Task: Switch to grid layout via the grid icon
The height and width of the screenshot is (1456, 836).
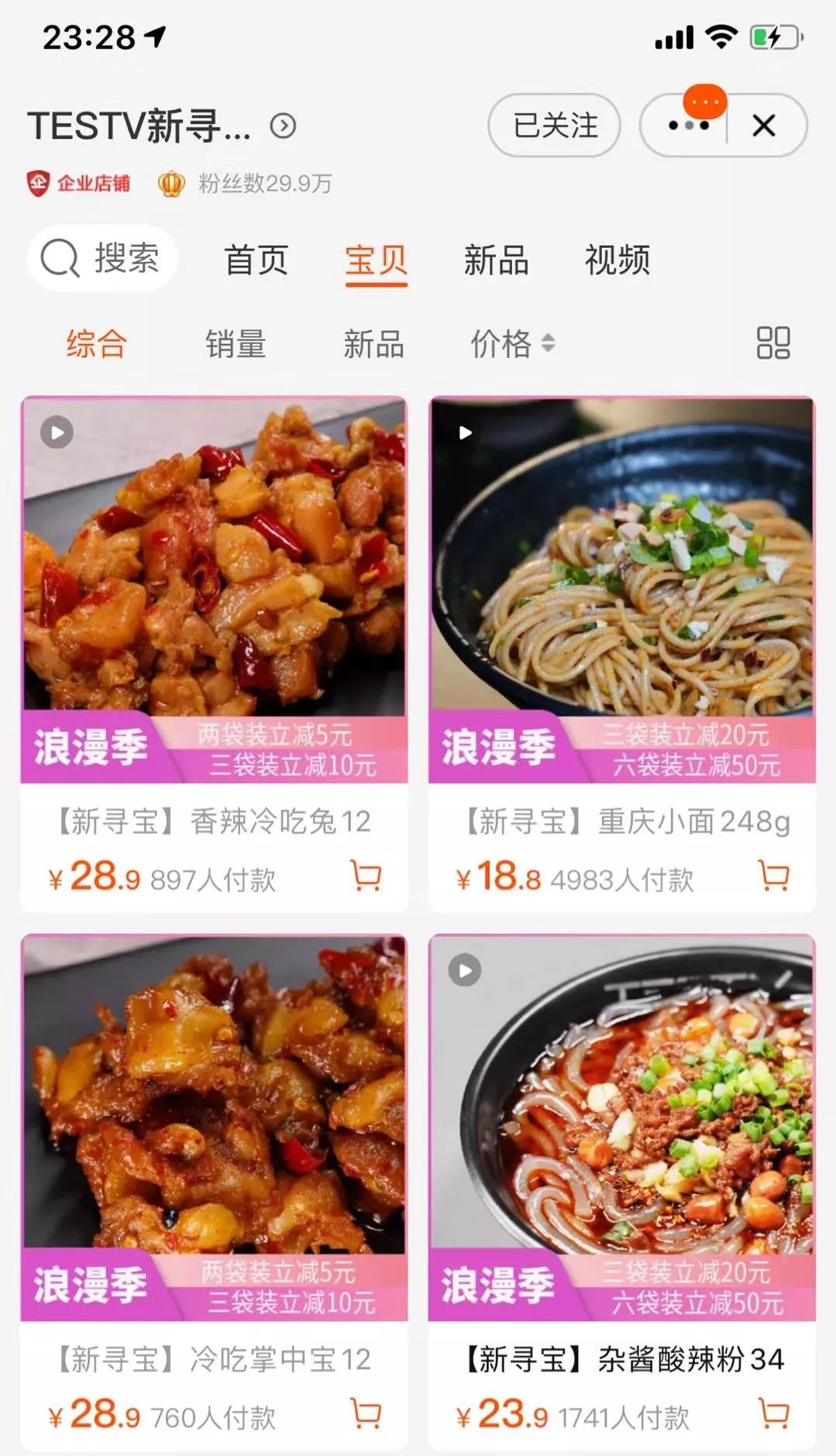Action: (x=774, y=344)
